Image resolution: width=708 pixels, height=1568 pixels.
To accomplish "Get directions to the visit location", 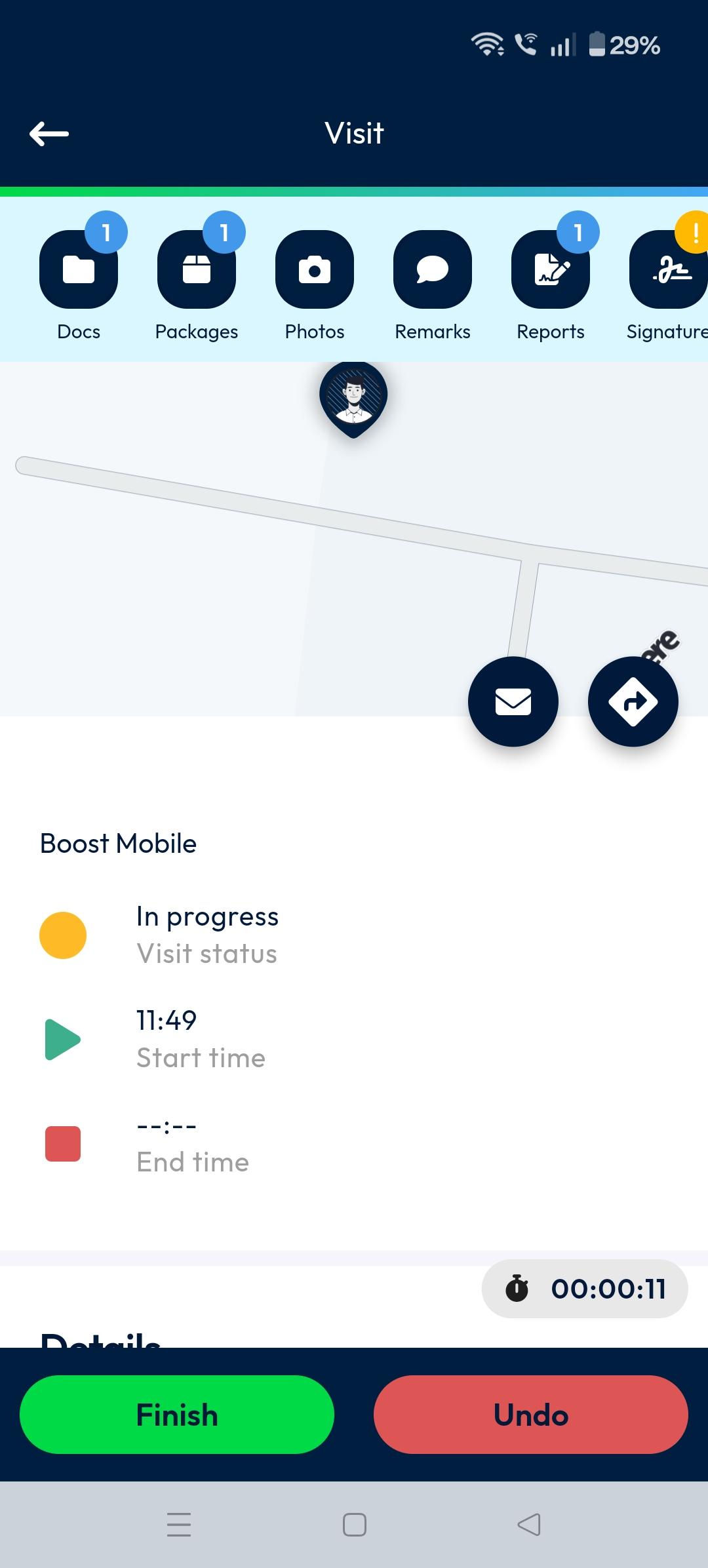I will tap(633, 701).
